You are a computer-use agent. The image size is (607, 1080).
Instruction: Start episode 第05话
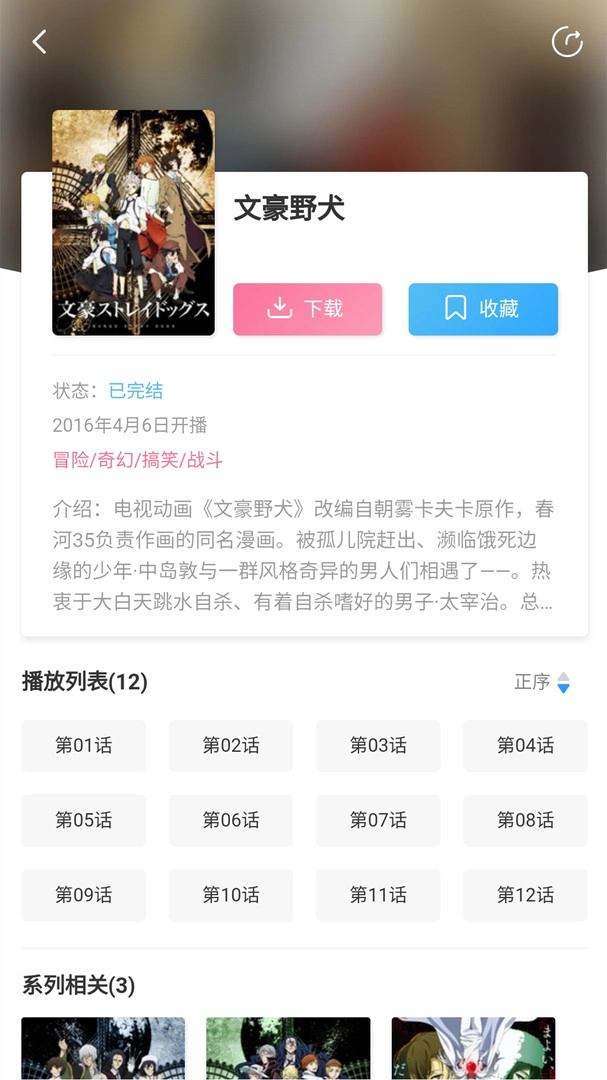tap(84, 820)
